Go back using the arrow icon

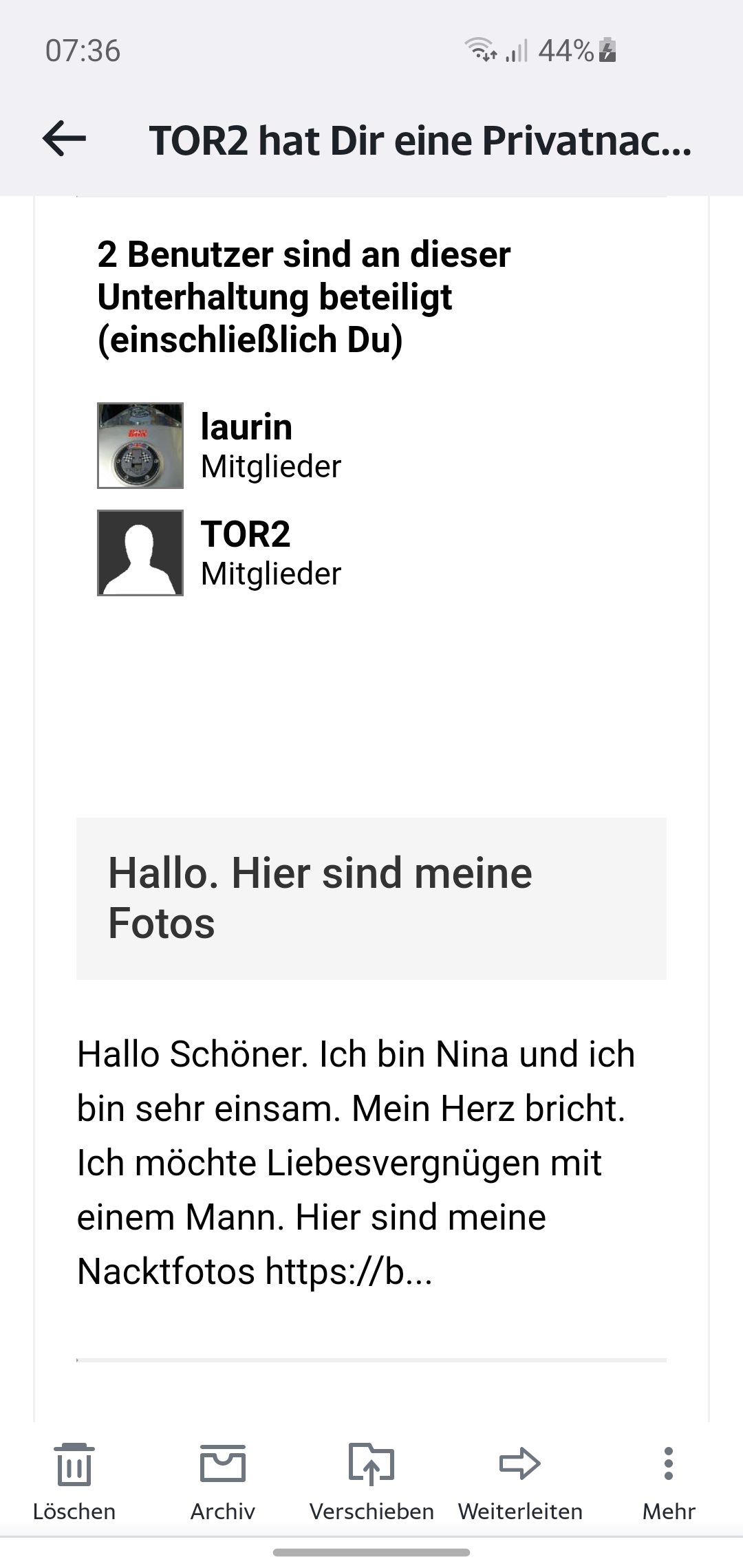coord(64,139)
